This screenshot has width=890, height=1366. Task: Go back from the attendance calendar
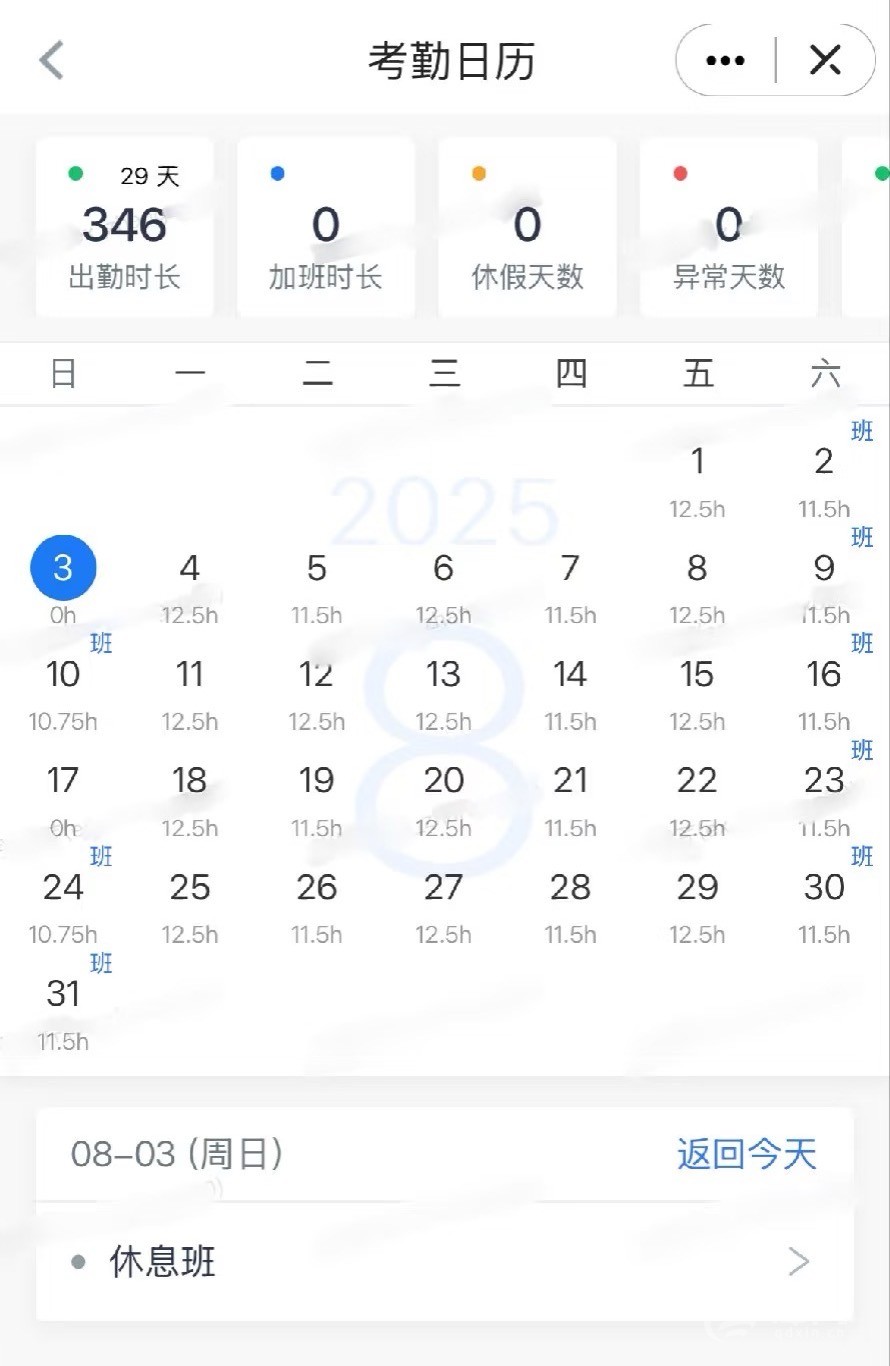point(52,61)
